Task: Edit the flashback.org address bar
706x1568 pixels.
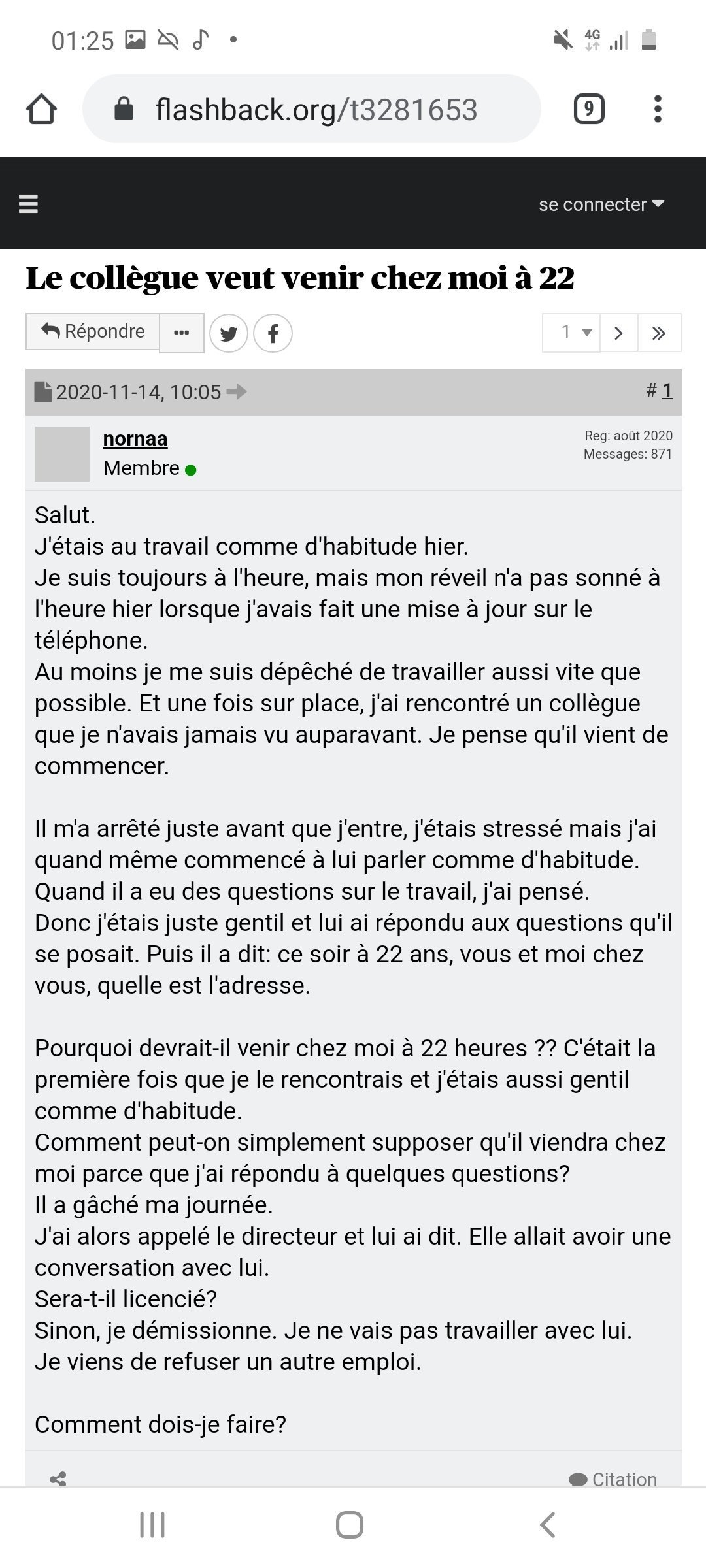Action: point(312,108)
